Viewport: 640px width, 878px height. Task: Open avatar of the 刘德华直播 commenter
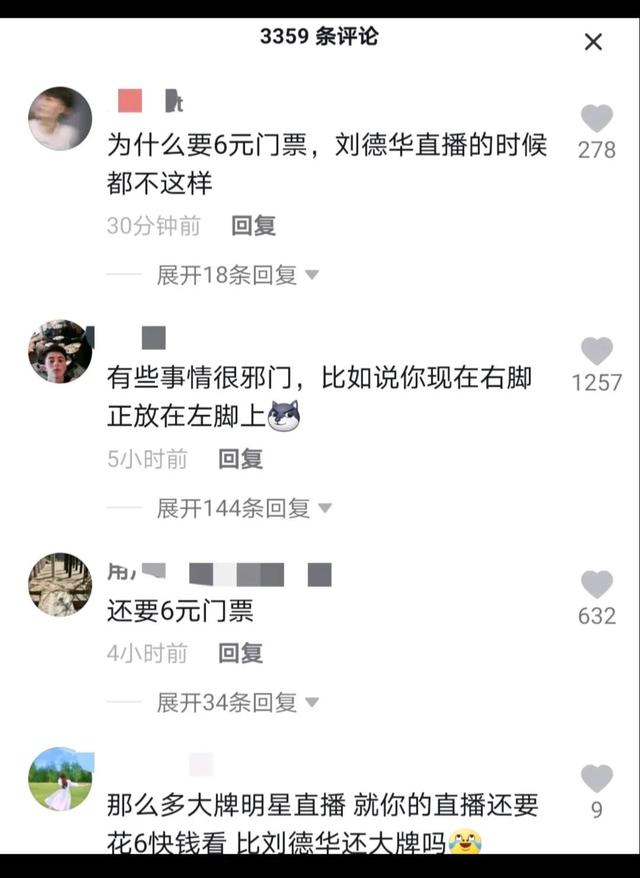(x=60, y=119)
